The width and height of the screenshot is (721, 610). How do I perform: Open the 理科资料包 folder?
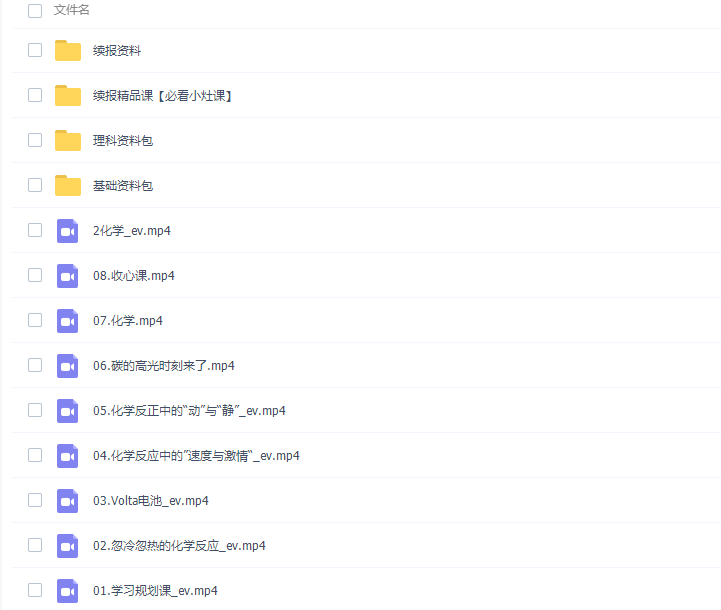click(x=122, y=141)
